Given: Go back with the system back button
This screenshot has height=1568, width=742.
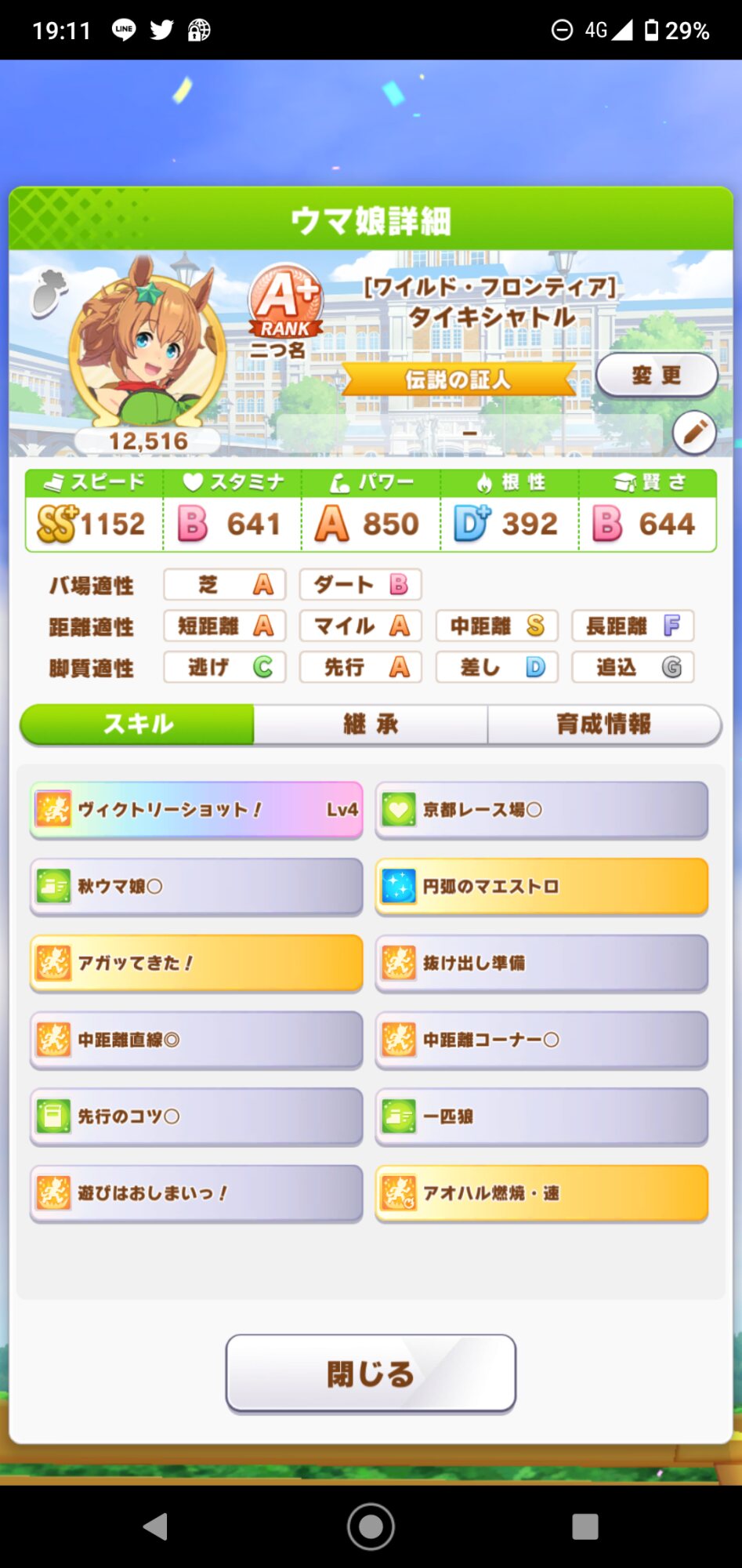Looking at the screenshot, I should tap(156, 1526).
